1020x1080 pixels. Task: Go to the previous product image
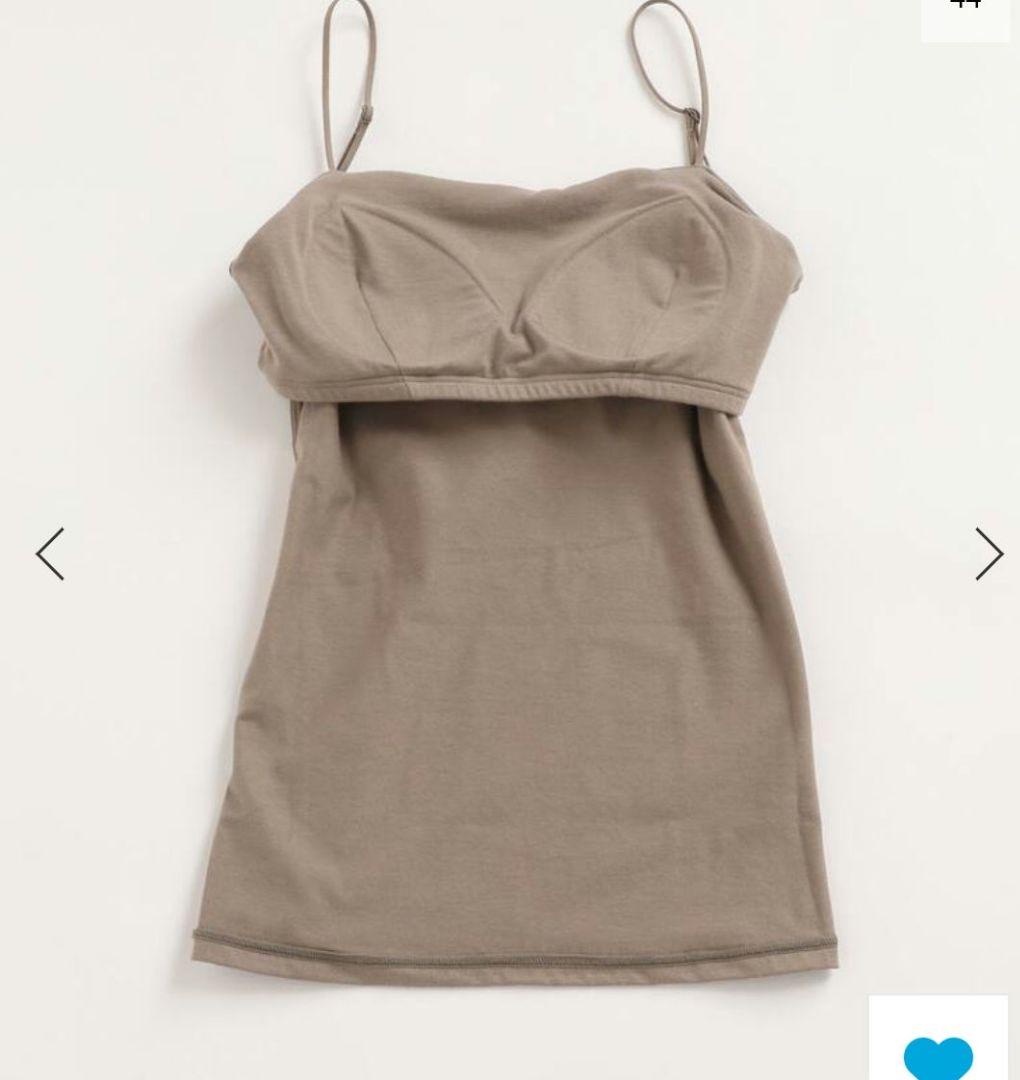[x=50, y=554]
